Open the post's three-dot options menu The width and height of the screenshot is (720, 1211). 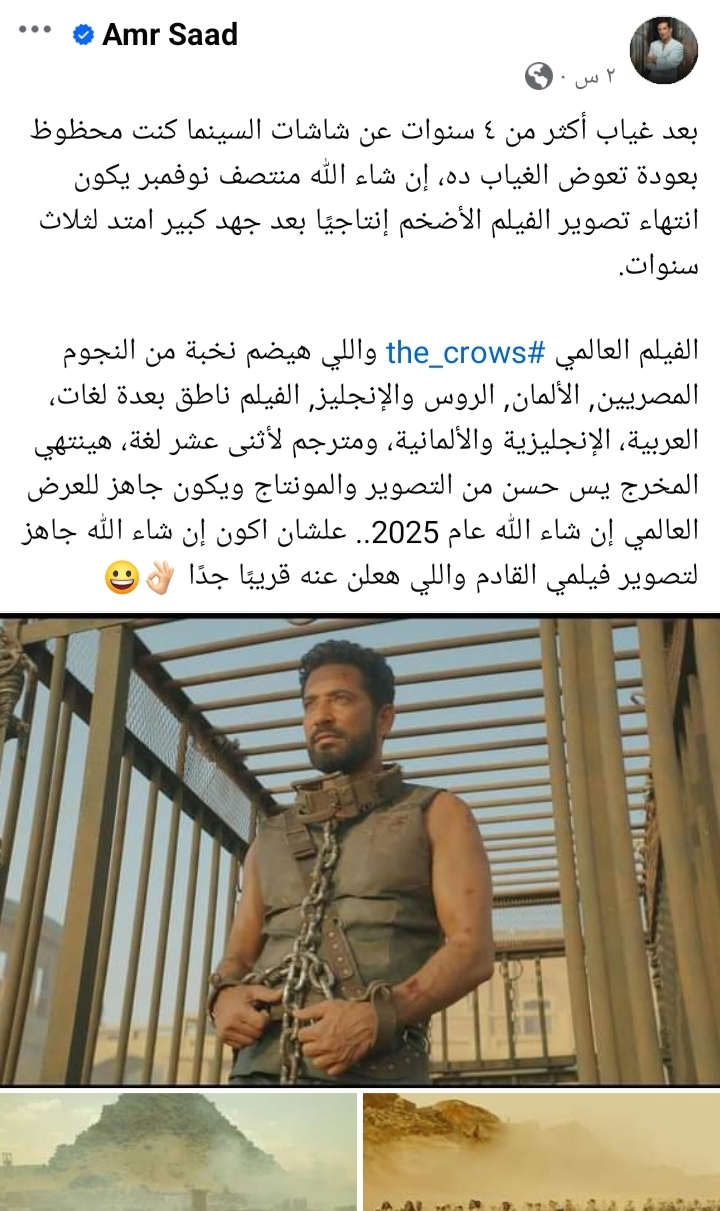(34, 30)
